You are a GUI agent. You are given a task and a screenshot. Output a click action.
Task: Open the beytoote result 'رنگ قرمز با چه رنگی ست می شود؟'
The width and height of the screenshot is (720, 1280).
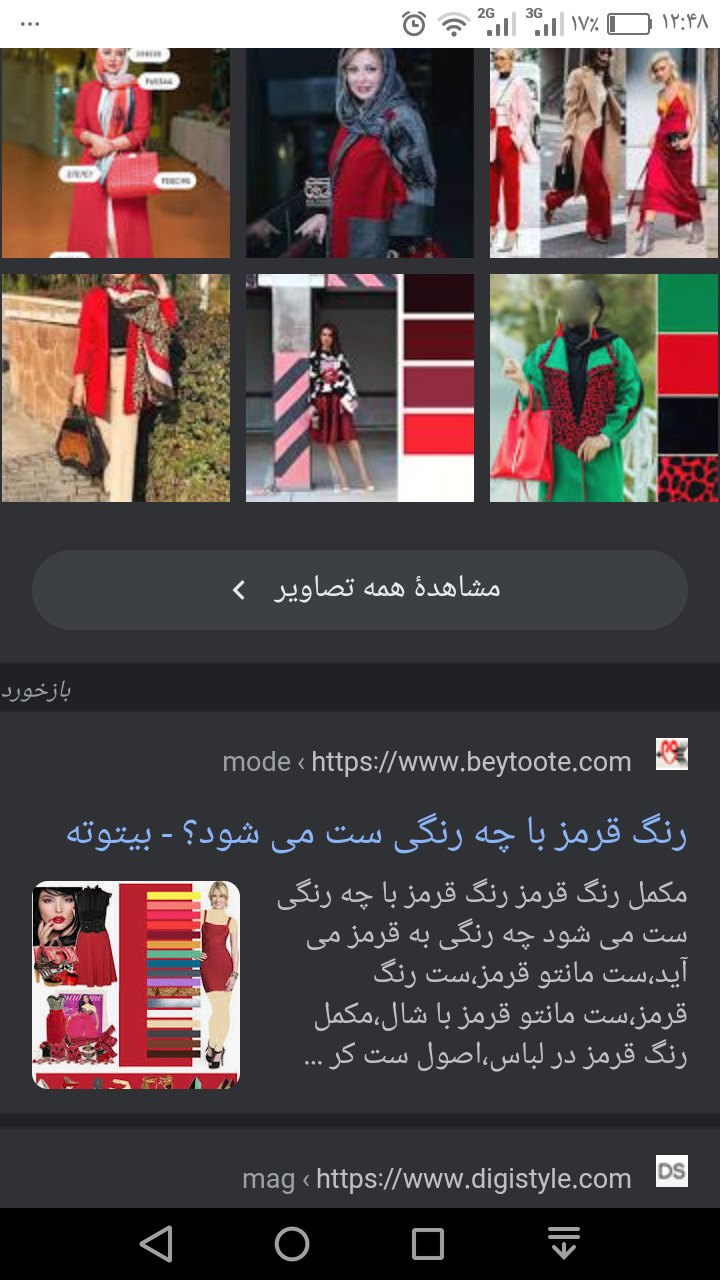click(x=377, y=833)
